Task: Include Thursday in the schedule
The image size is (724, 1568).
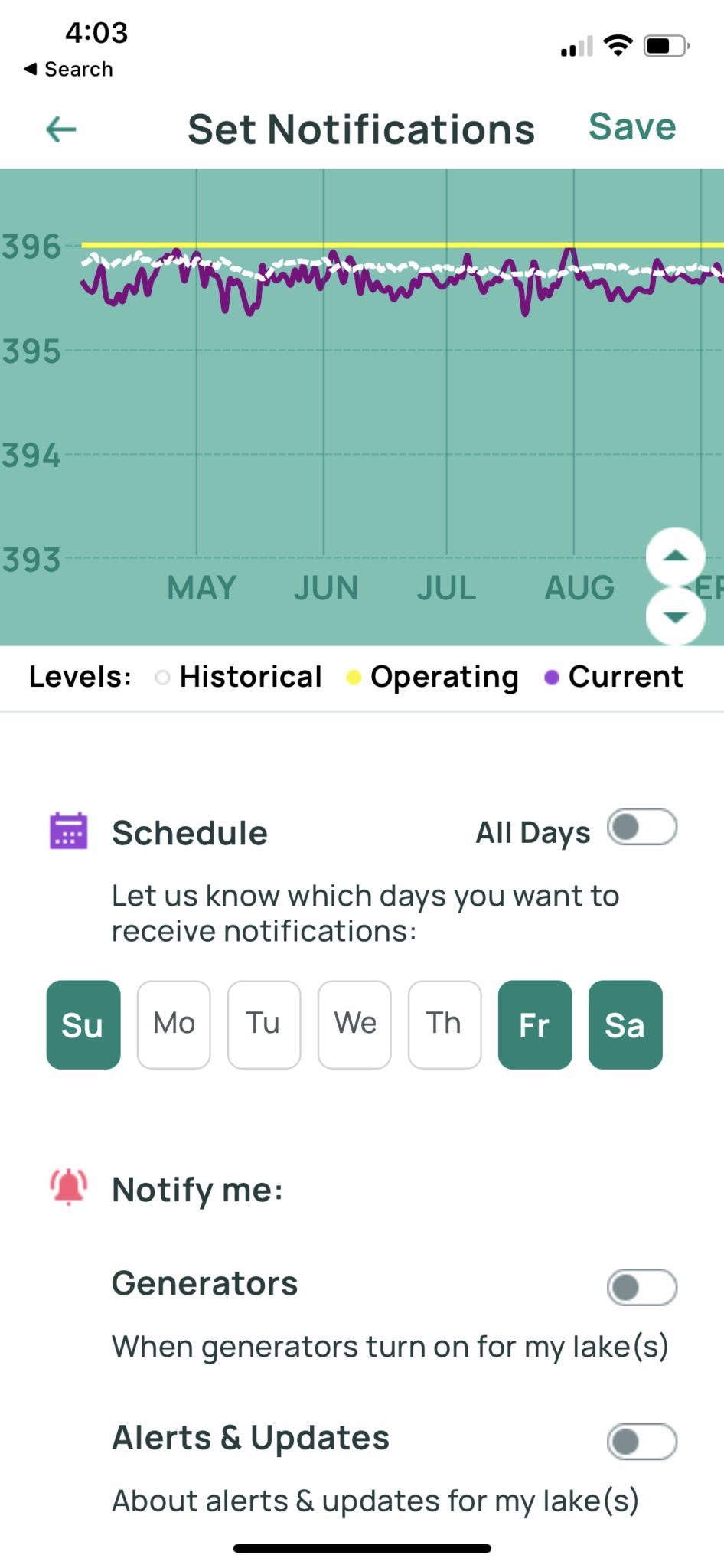Action: (445, 1024)
